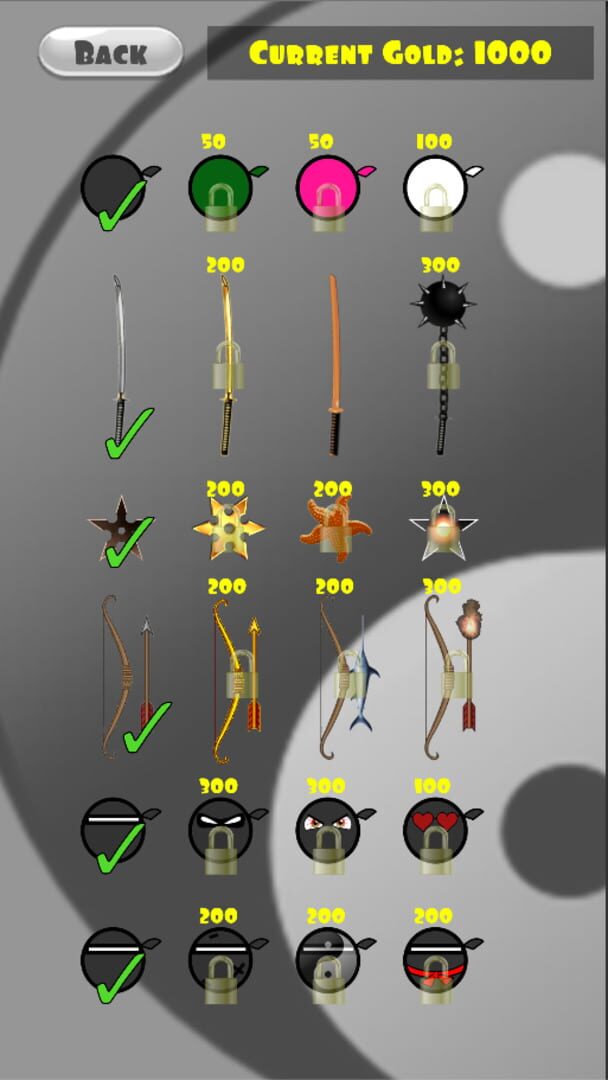Unlock the yin-yang ninja mask
Image resolution: width=608 pixels, height=1080 pixels.
(x=332, y=964)
